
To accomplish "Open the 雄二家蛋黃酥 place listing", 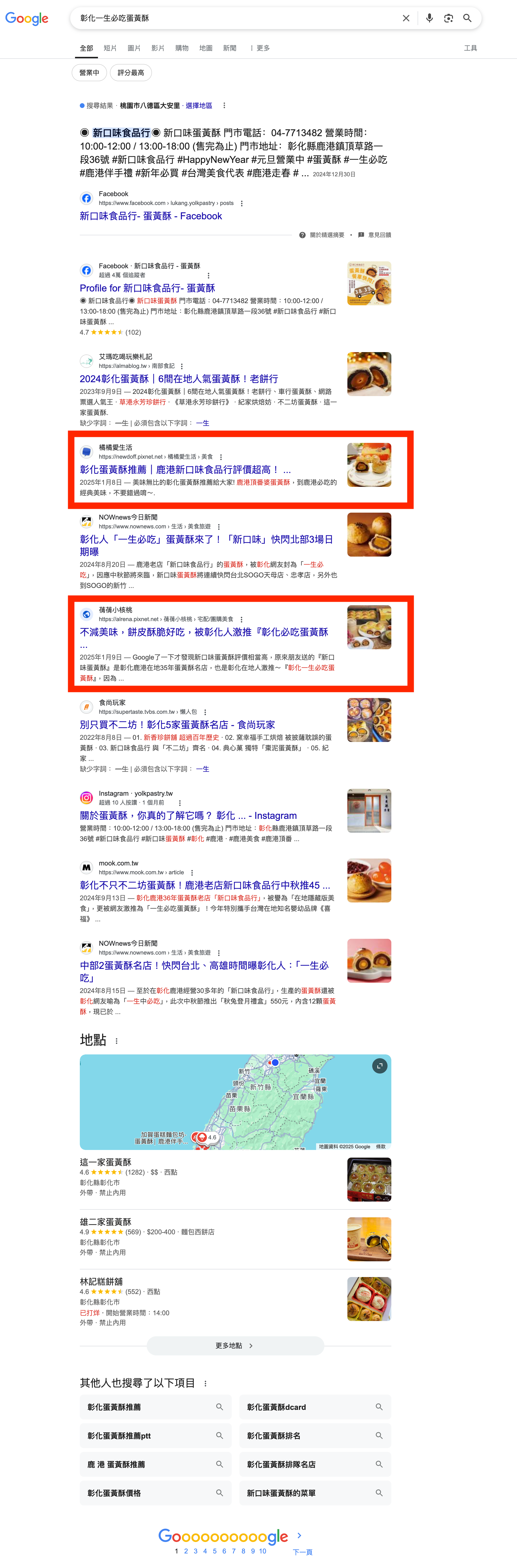I will click(x=105, y=1221).
